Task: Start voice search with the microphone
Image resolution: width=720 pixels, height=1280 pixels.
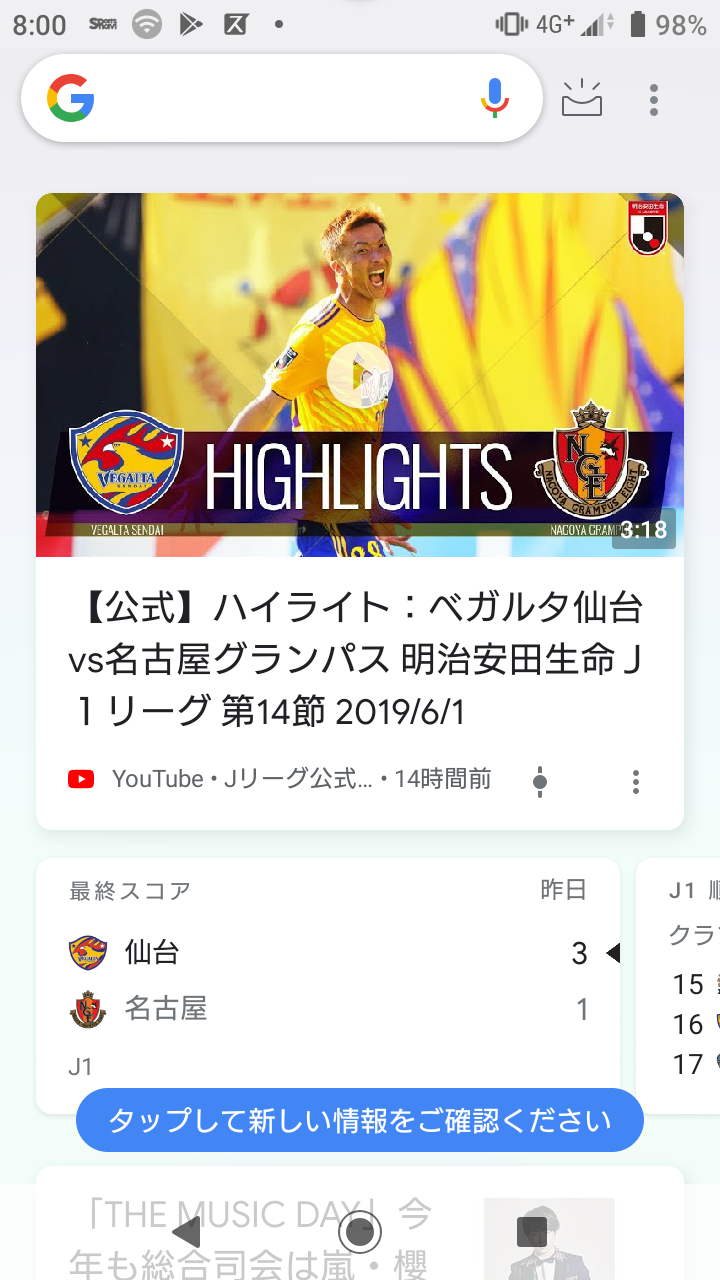Action: [x=494, y=99]
